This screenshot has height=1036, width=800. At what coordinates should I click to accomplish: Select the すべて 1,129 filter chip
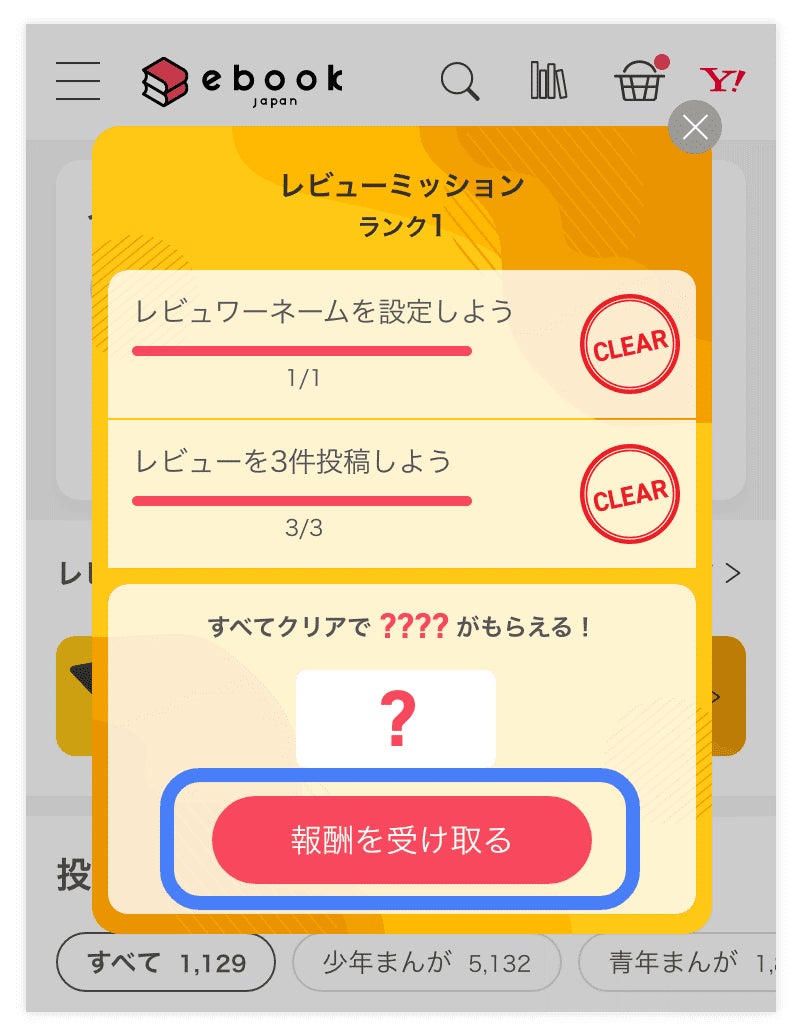tap(166, 962)
